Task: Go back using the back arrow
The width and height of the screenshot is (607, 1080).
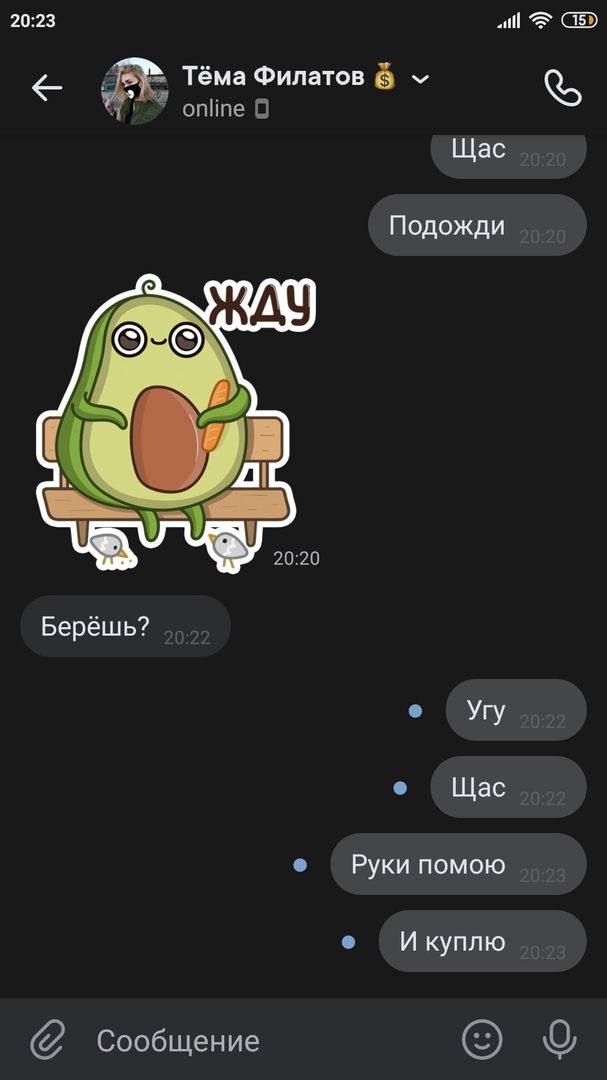Action: pyautogui.click(x=46, y=88)
